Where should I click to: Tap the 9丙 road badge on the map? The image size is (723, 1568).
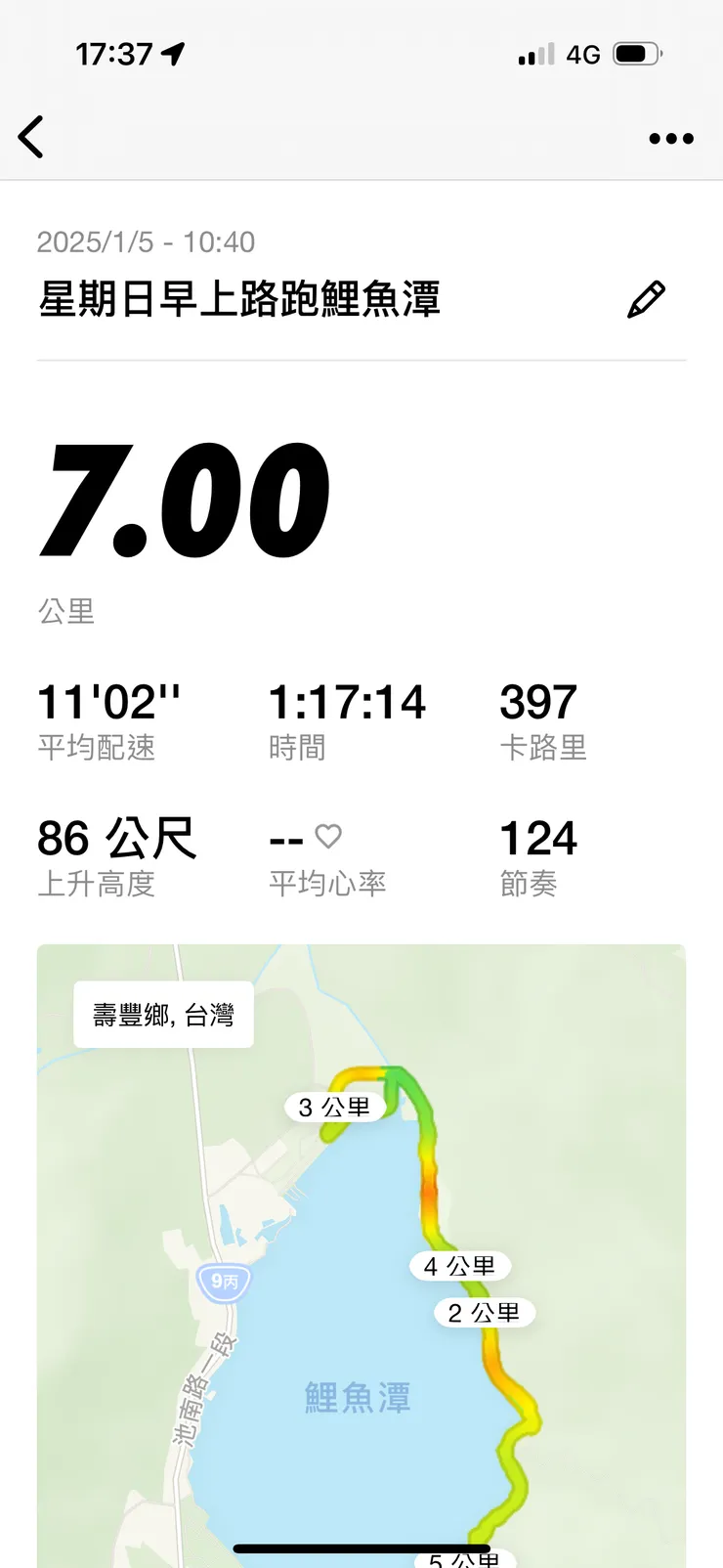(x=225, y=1283)
